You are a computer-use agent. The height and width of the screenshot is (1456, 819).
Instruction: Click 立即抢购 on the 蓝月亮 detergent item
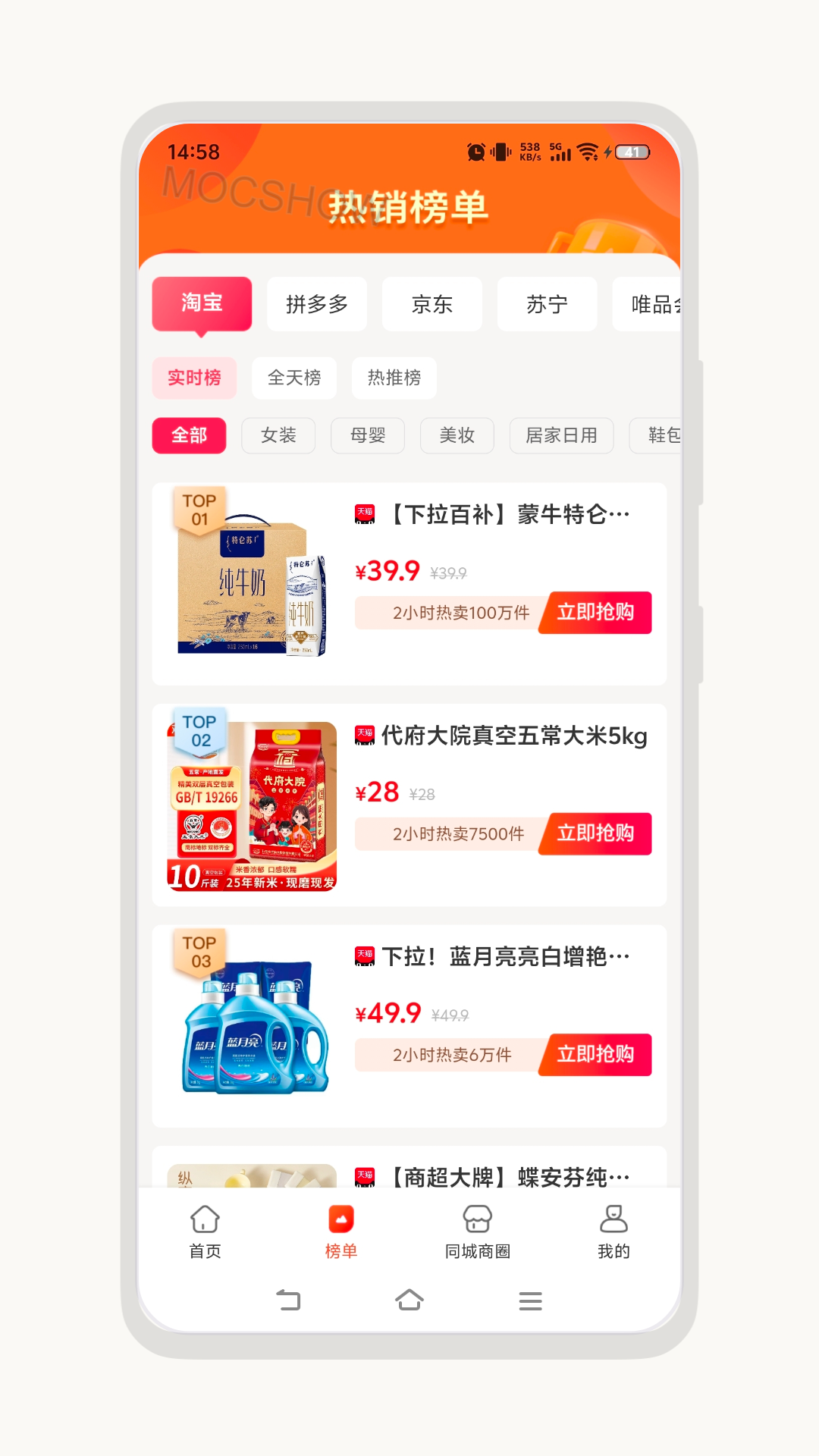tap(597, 1054)
